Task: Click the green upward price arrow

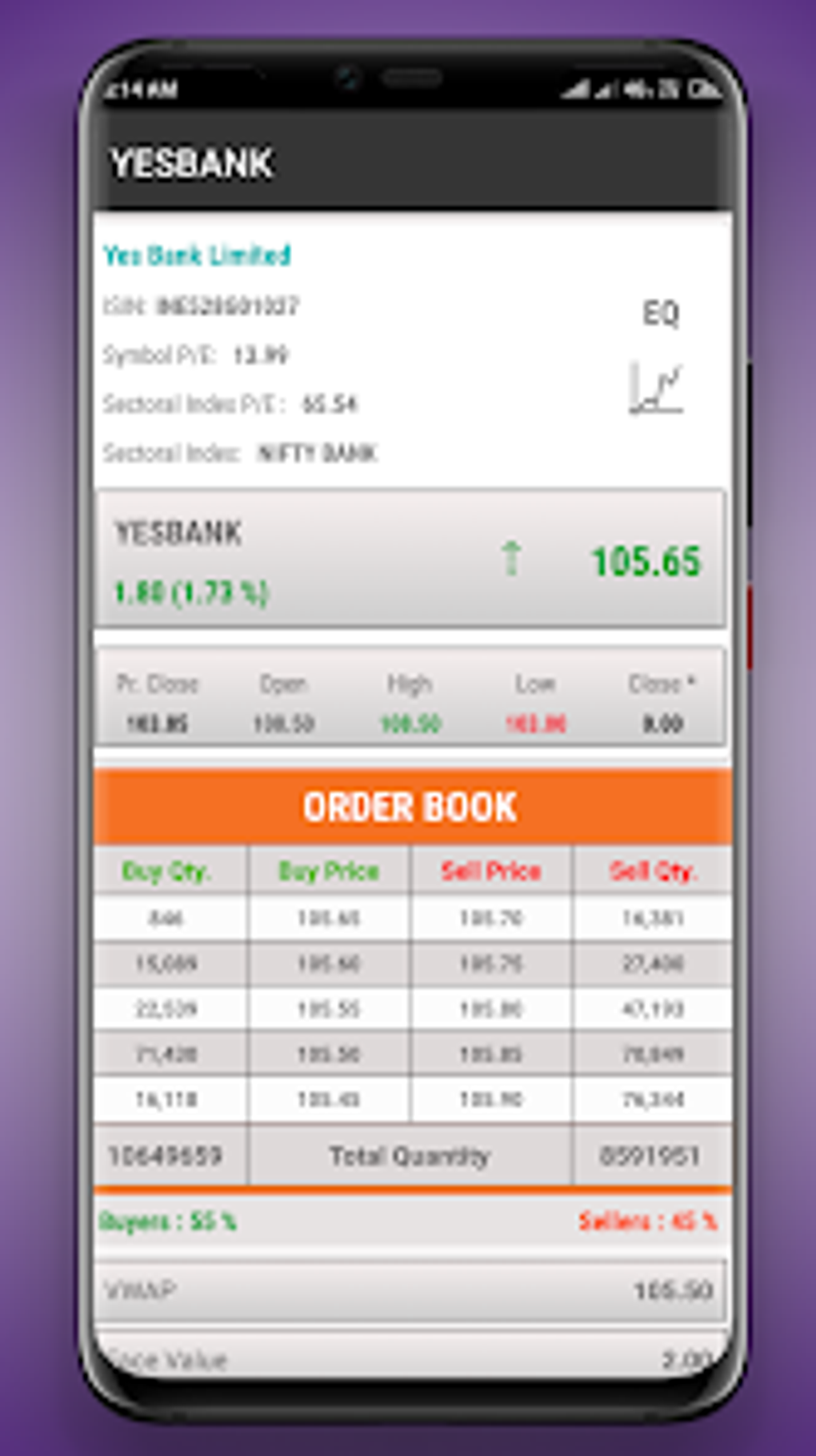Action: click(x=513, y=558)
